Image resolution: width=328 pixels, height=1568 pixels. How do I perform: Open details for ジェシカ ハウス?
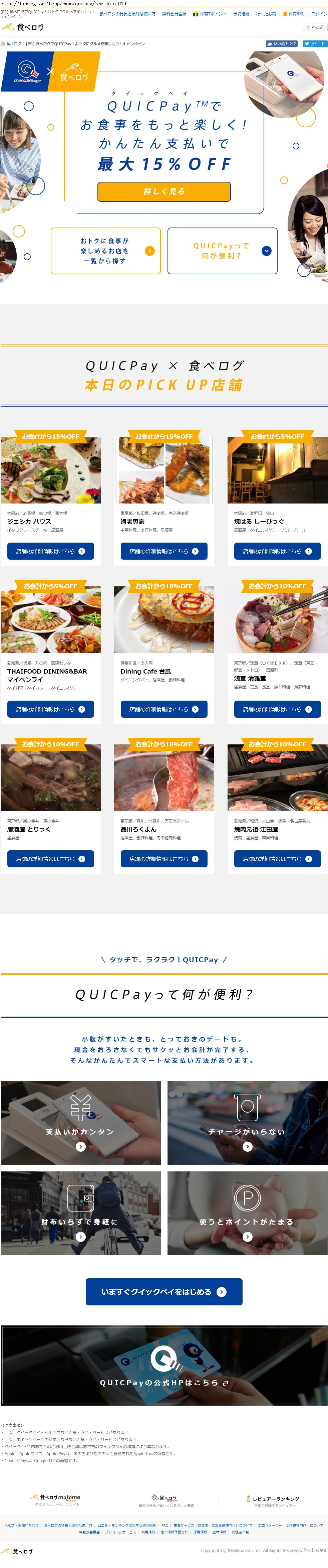coord(50,551)
